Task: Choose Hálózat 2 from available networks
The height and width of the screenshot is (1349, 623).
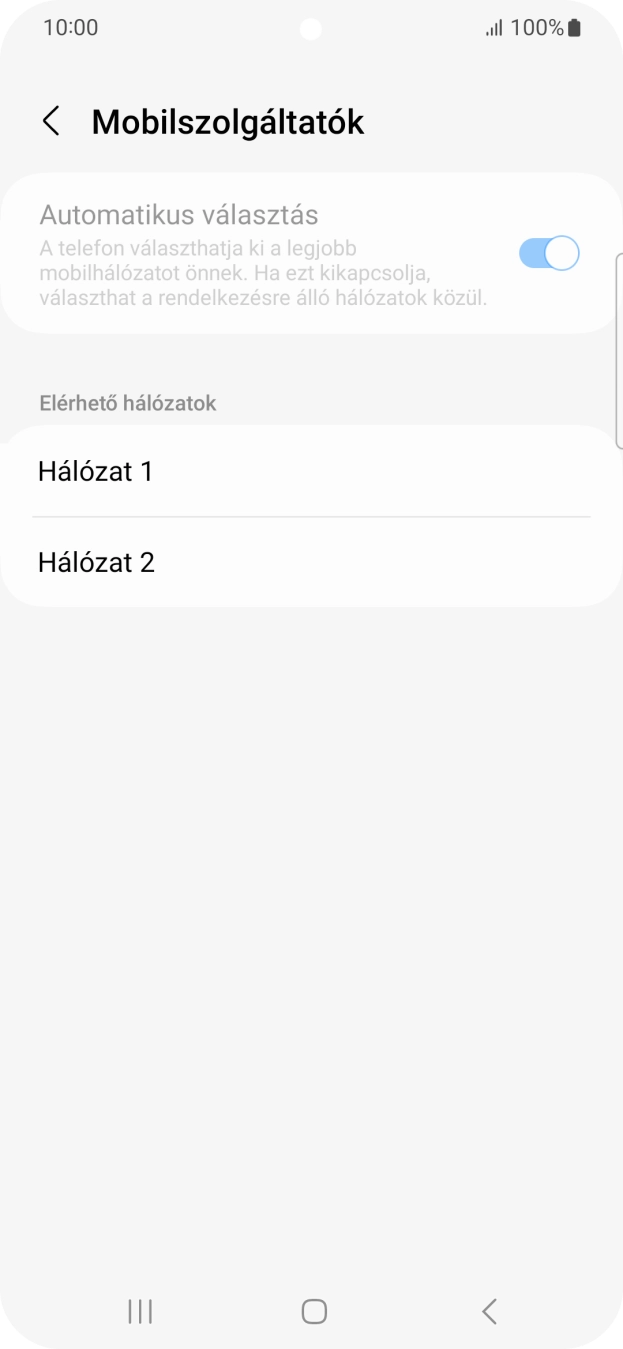Action: 310,562
